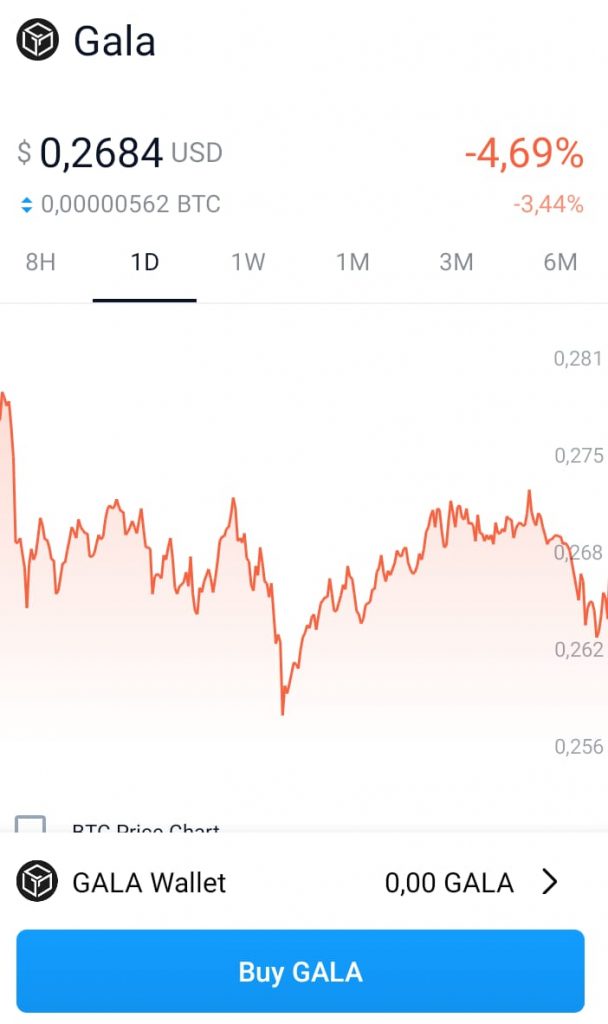Tick the BTC Price Chart checkbox

(x=31, y=824)
